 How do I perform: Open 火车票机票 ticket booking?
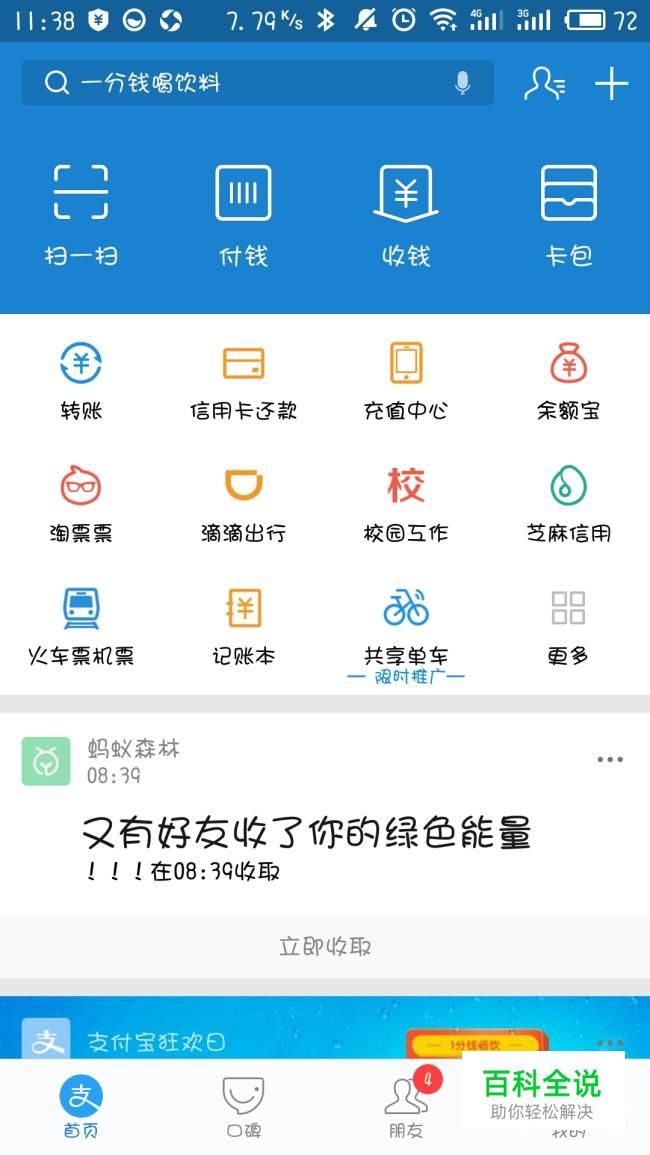81,627
